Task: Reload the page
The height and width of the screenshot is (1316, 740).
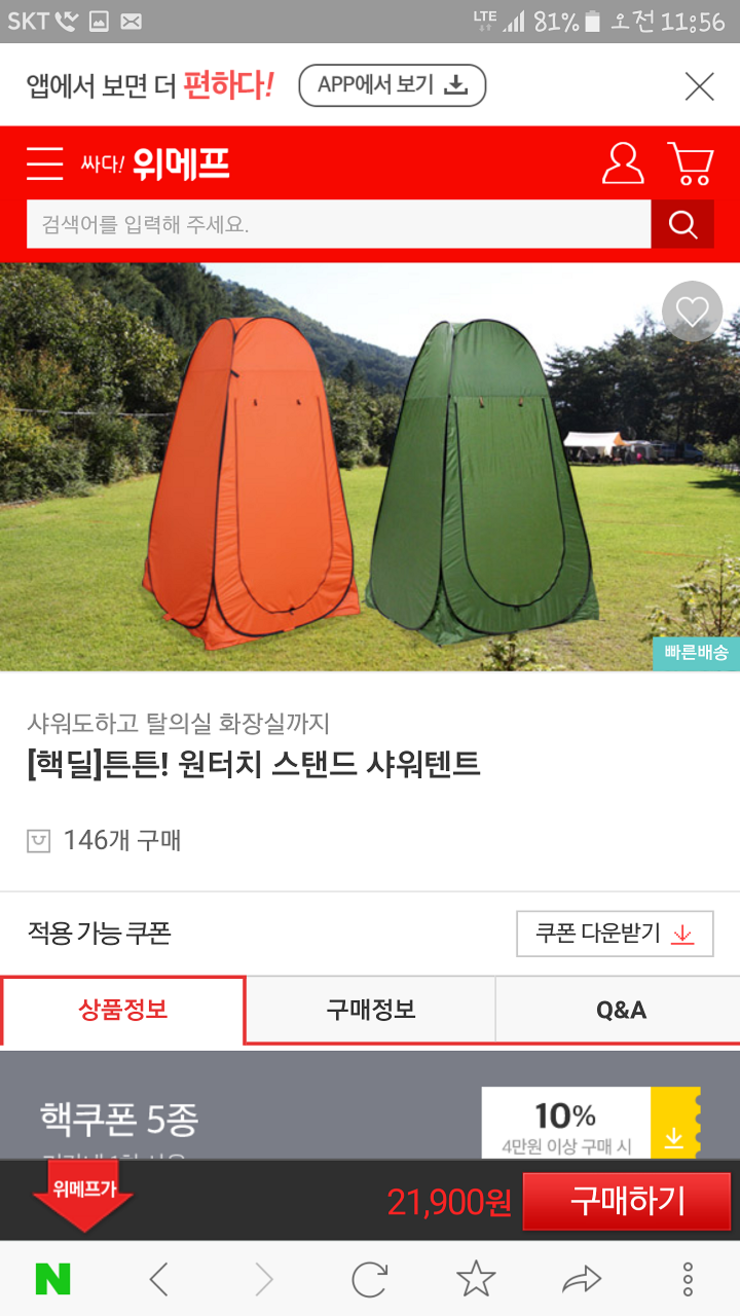Action: coord(369,1279)
